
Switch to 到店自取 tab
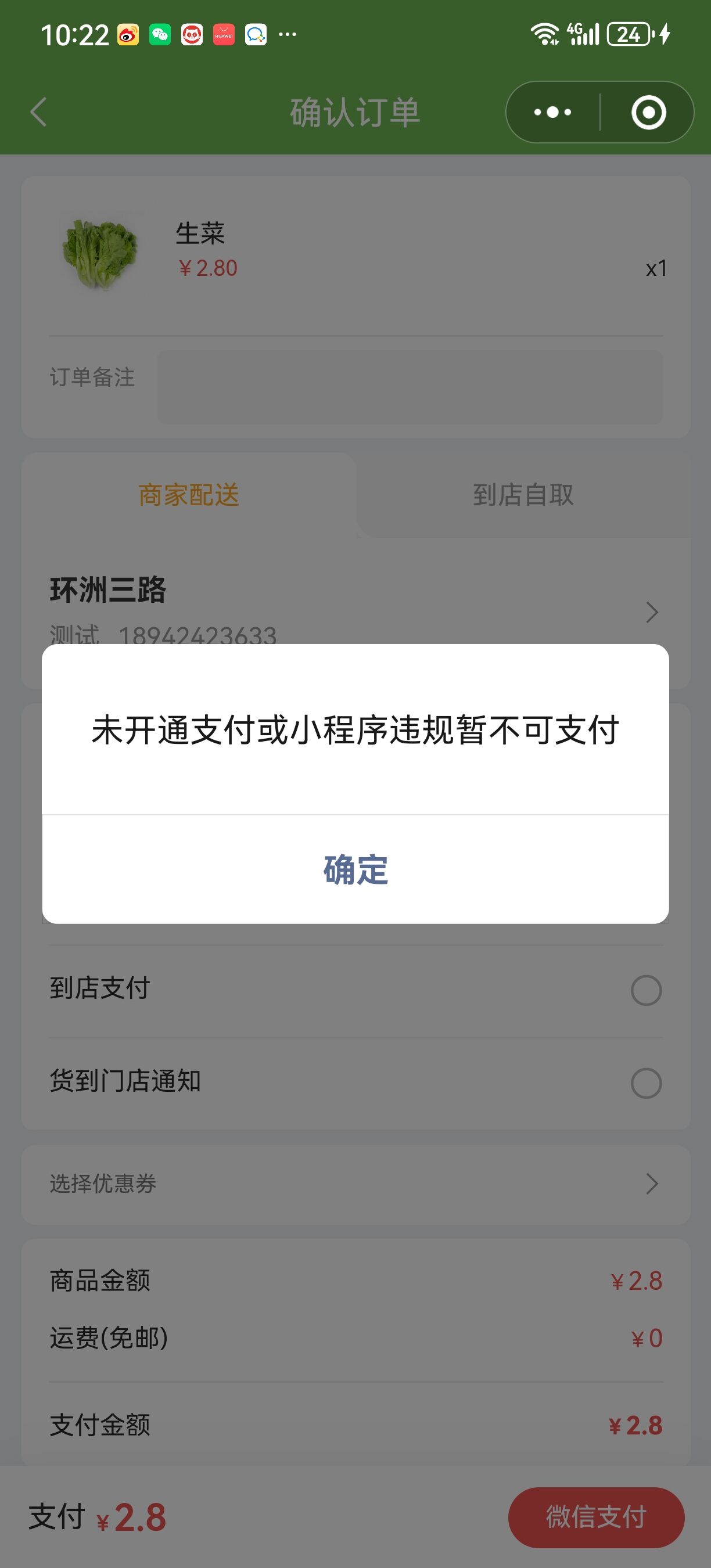point(523,495)
